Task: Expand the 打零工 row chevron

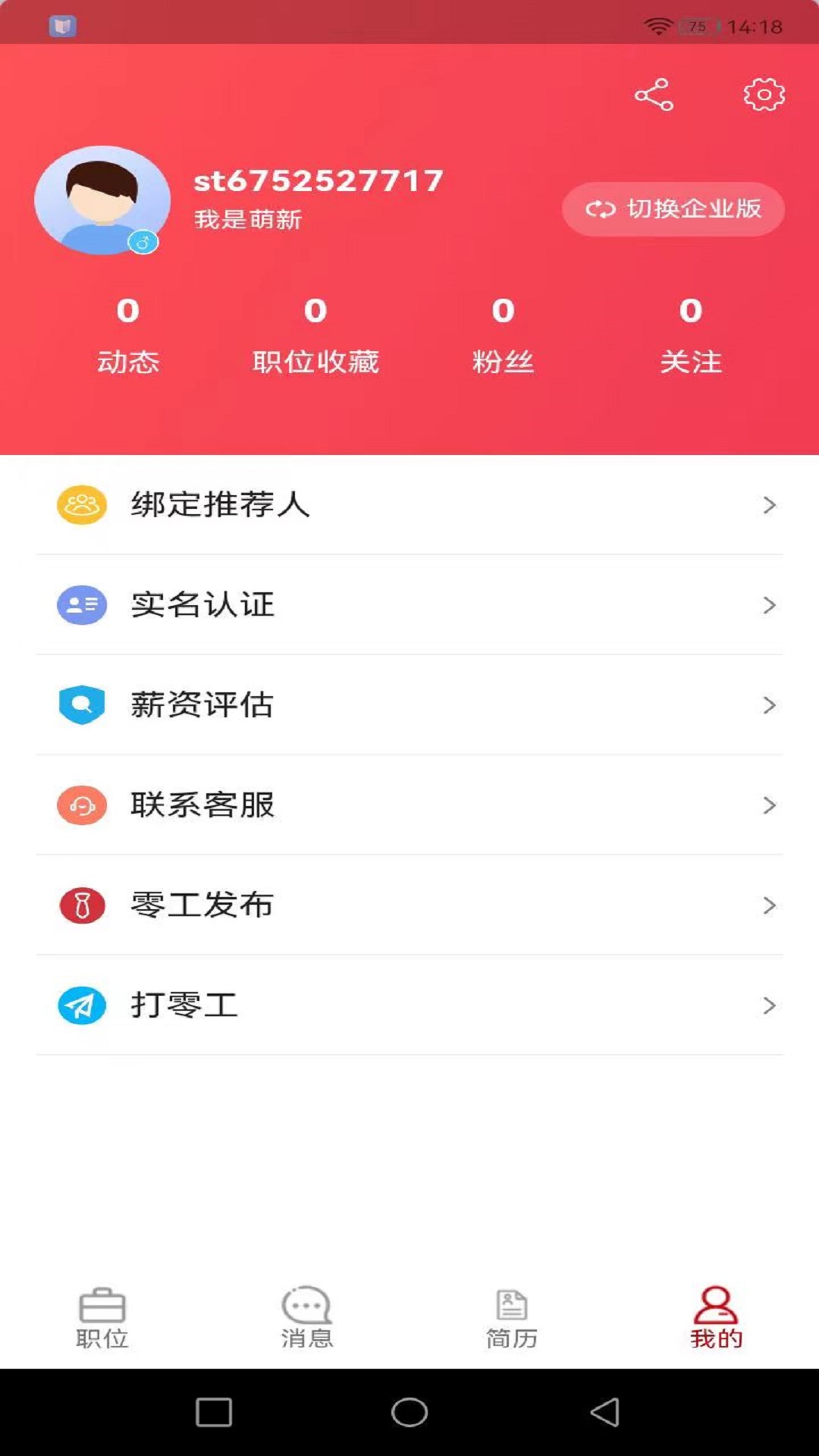Action: (x=770, y=1007)
